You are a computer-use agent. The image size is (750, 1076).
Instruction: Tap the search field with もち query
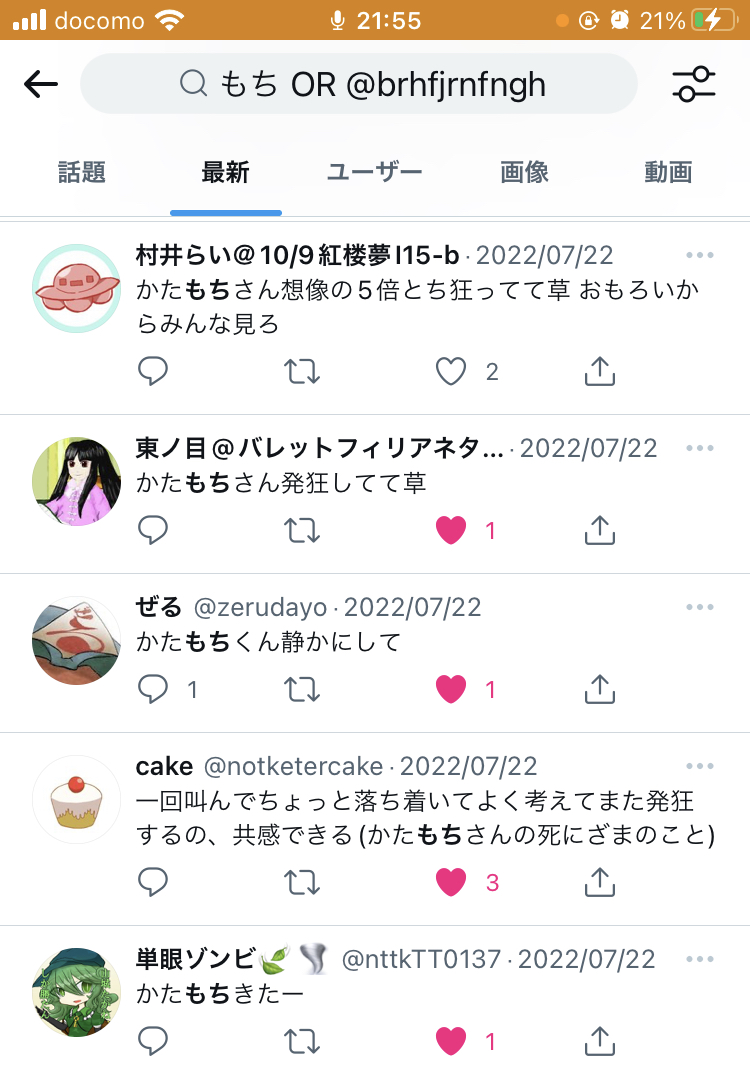coord(358,84)
